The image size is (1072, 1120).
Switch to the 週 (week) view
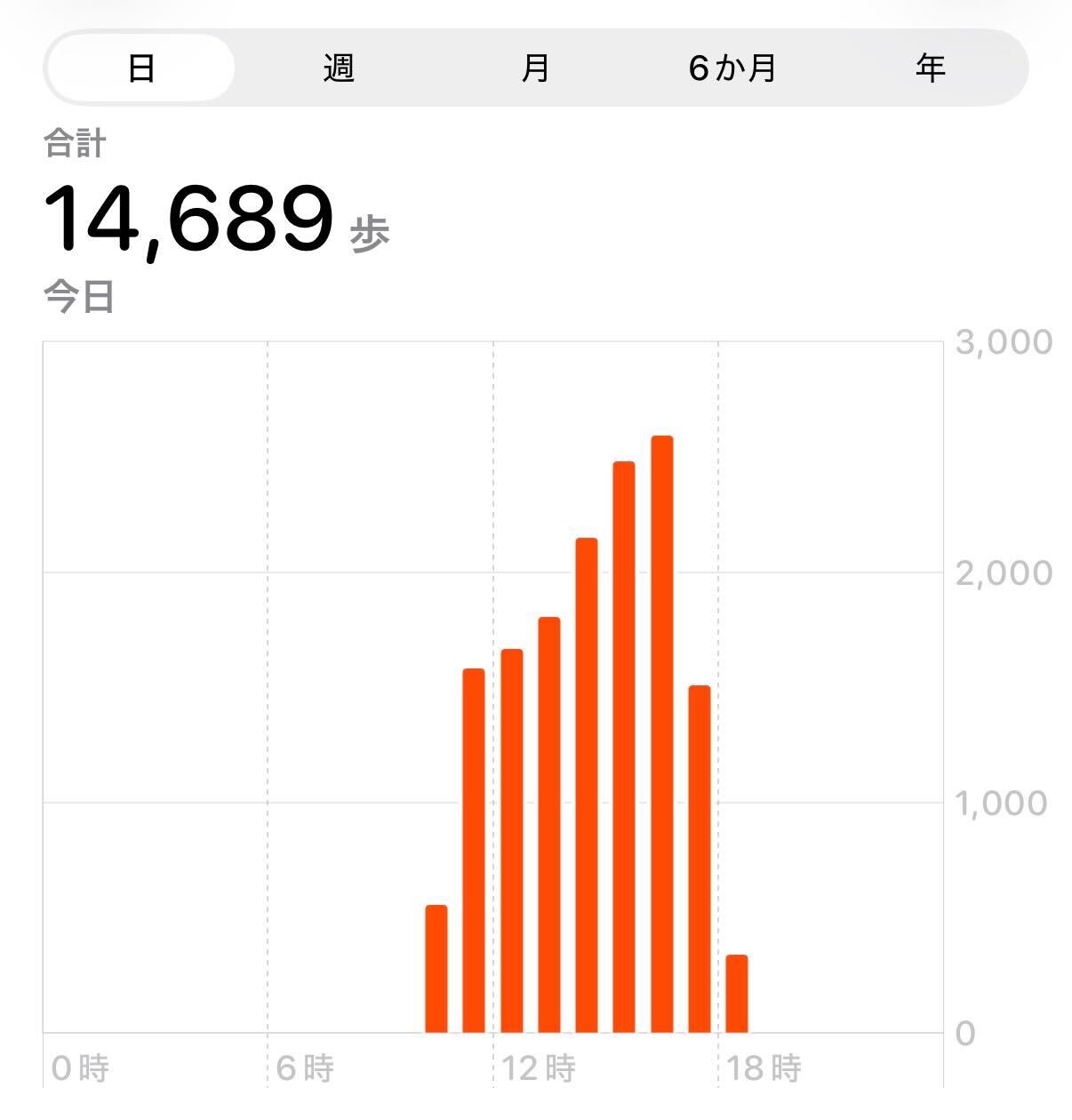339,68
